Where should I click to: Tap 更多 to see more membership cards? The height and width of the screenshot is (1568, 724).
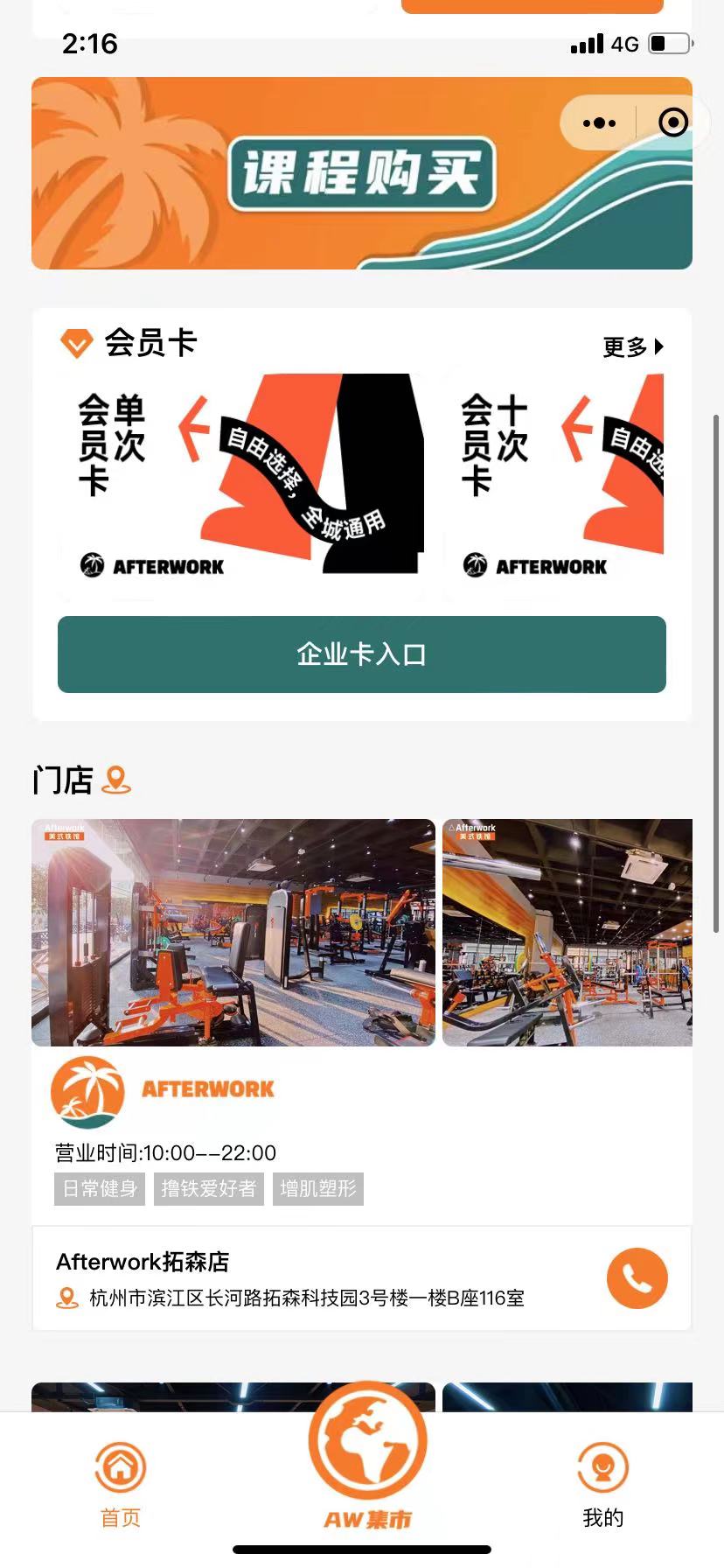pyautogui.click(x=633, y=346)
